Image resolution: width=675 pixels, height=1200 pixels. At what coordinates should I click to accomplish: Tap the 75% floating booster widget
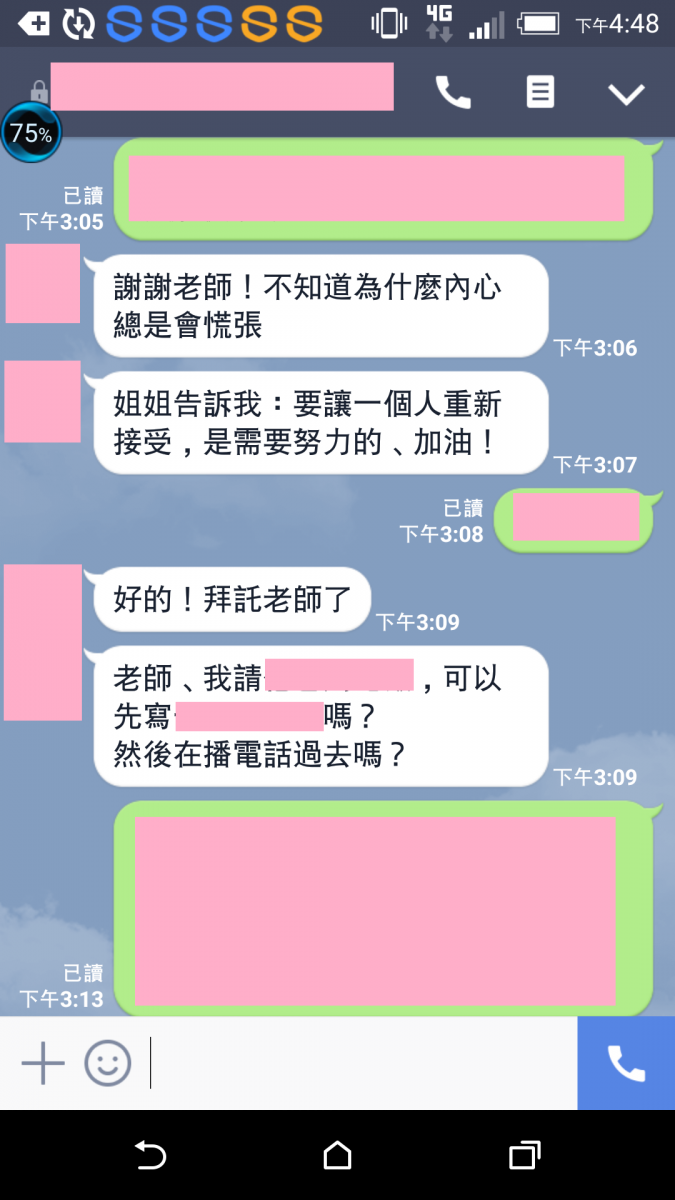click(x=31, y=133)
